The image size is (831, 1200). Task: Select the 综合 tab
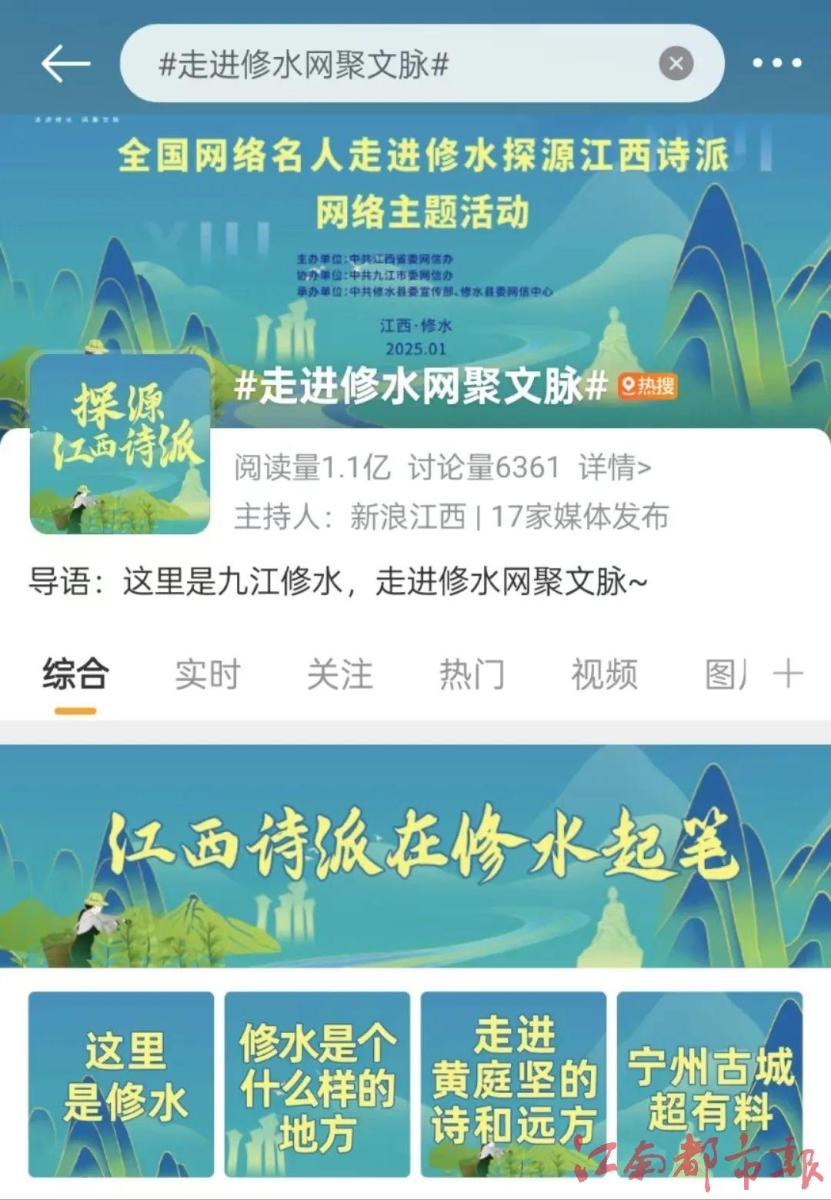[x=75, y=675]
